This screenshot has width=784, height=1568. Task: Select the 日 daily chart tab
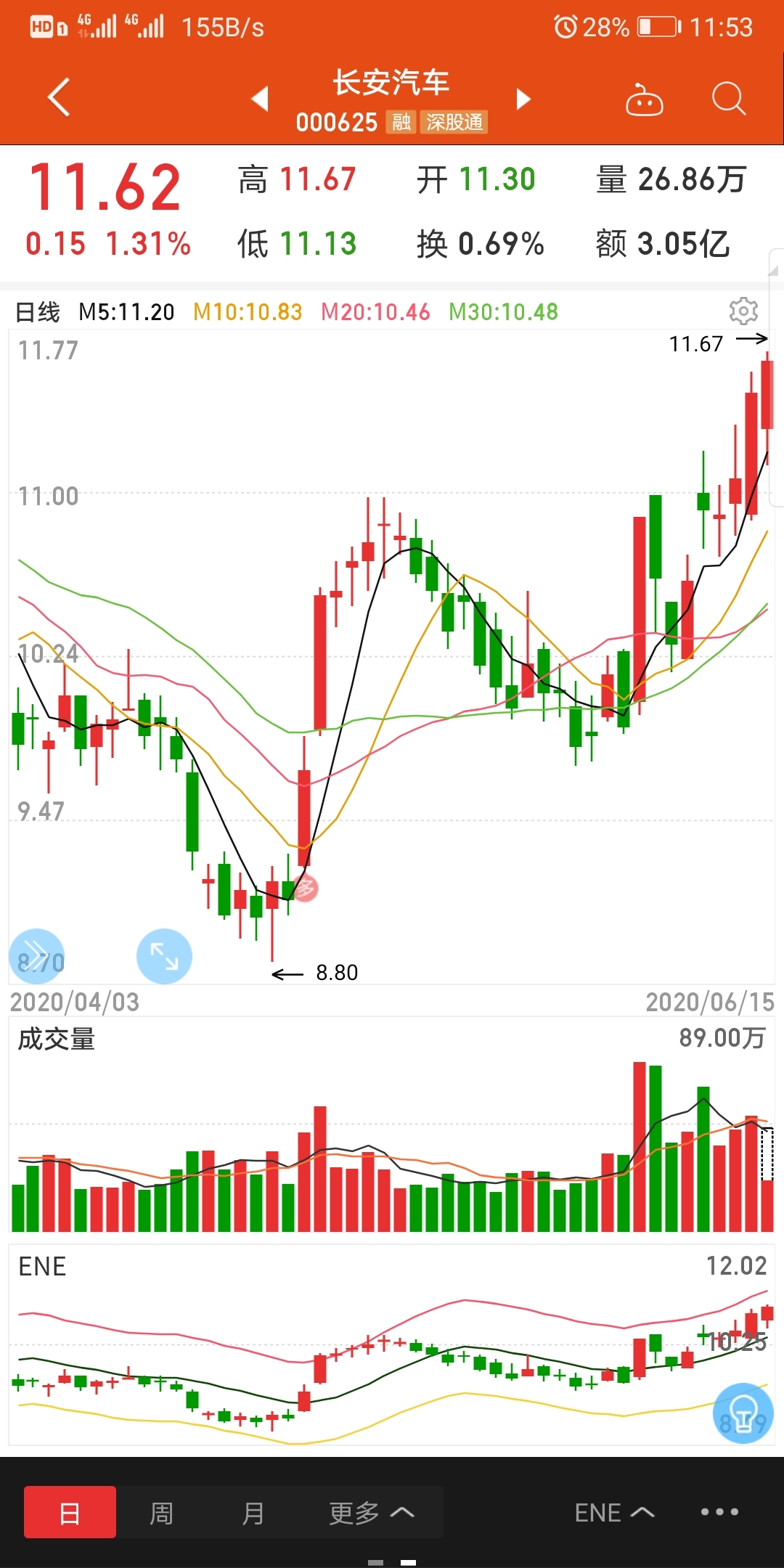point(70,1513)
